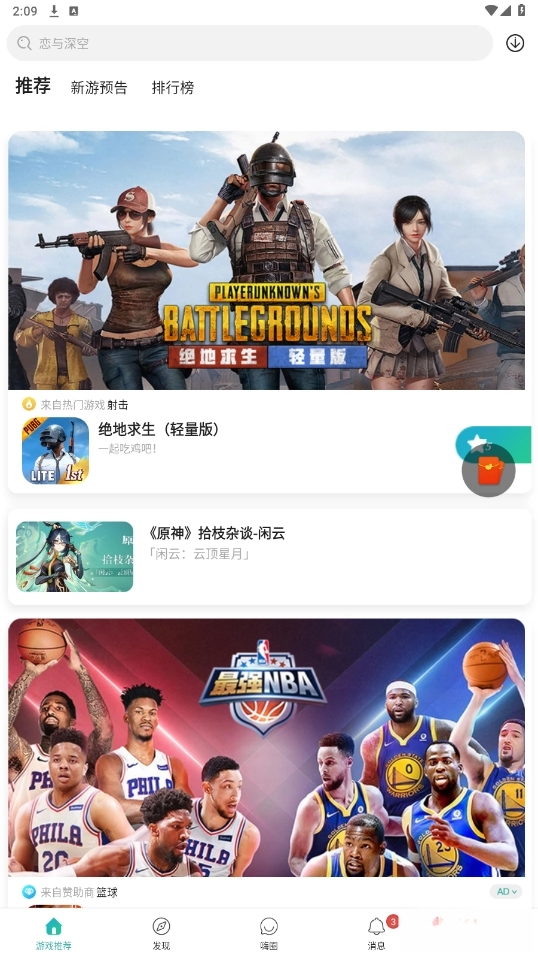Go to the 游戏推荐 bottom tab
The height and width of the screenshot is (958, 538).
tap(54, 934)
